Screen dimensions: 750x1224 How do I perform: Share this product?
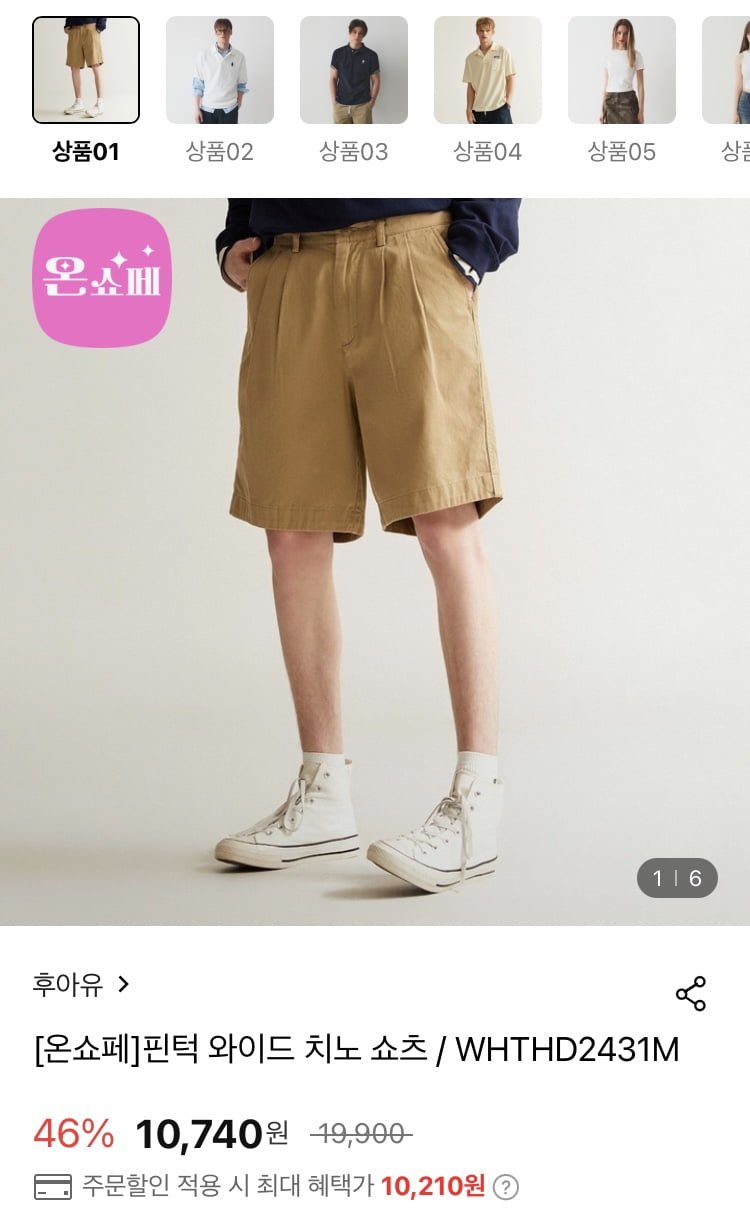coord(691,993)
